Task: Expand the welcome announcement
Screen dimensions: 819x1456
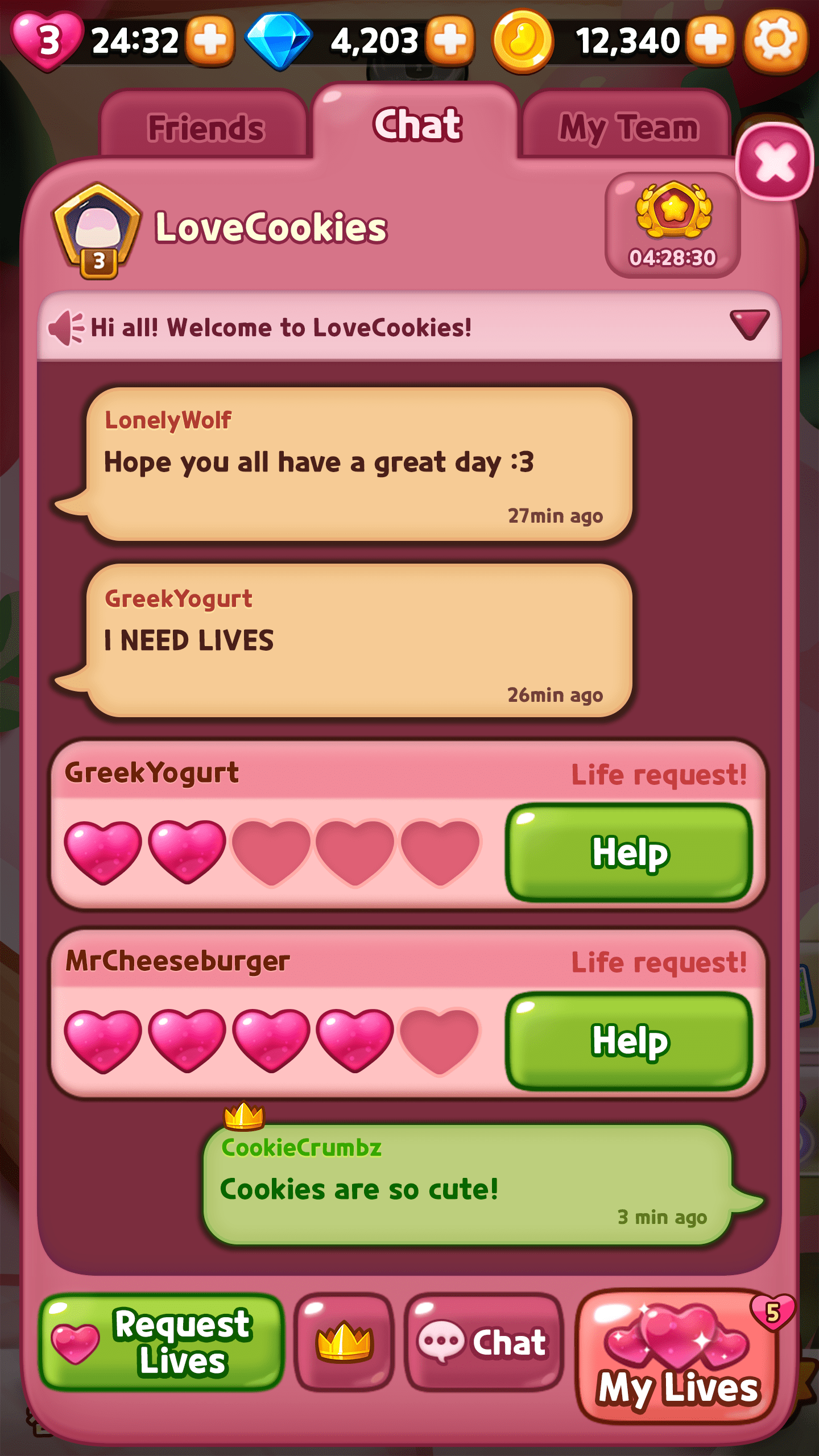Action: (x=749, y=325)
